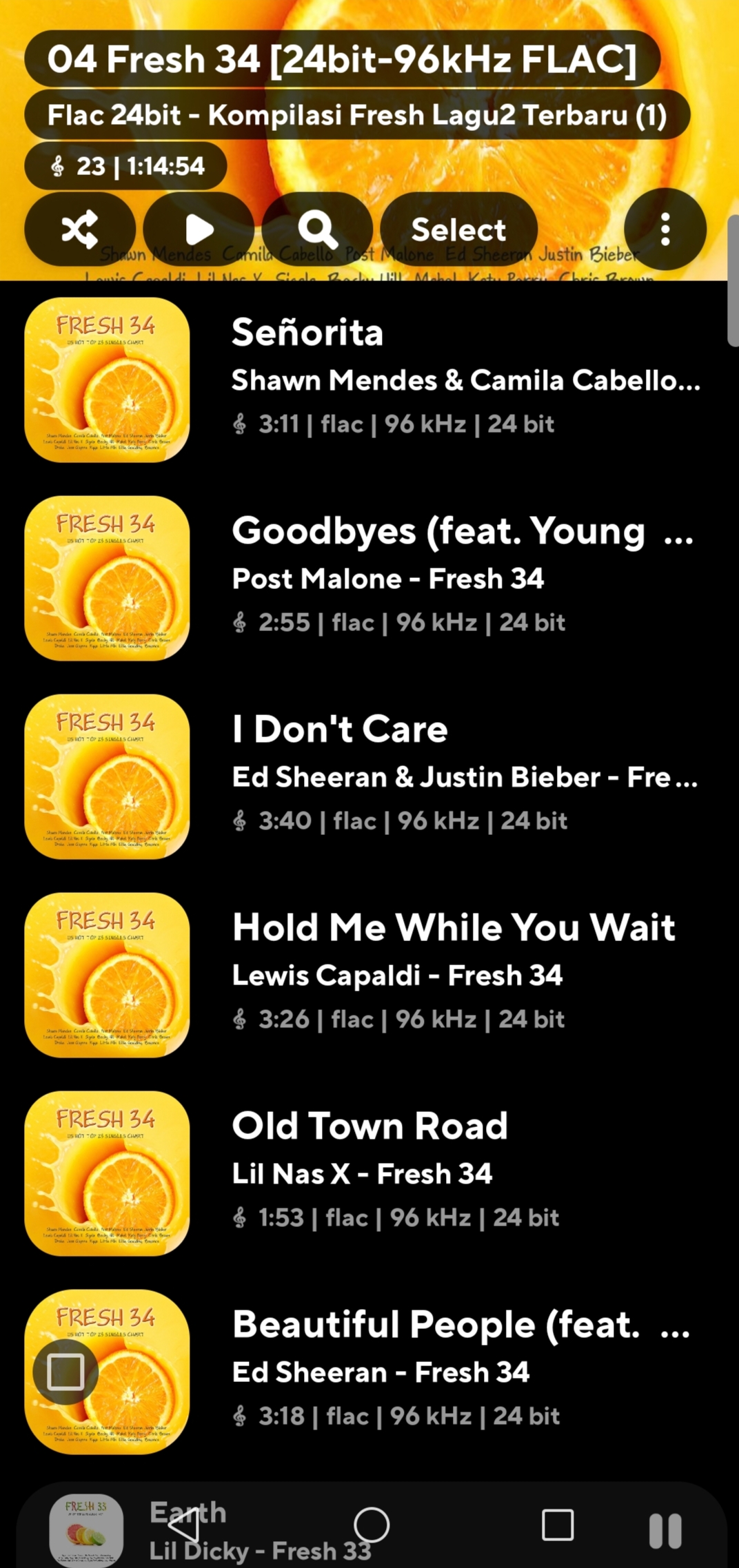Go to the system home screen

click(x=372, y=1525)
